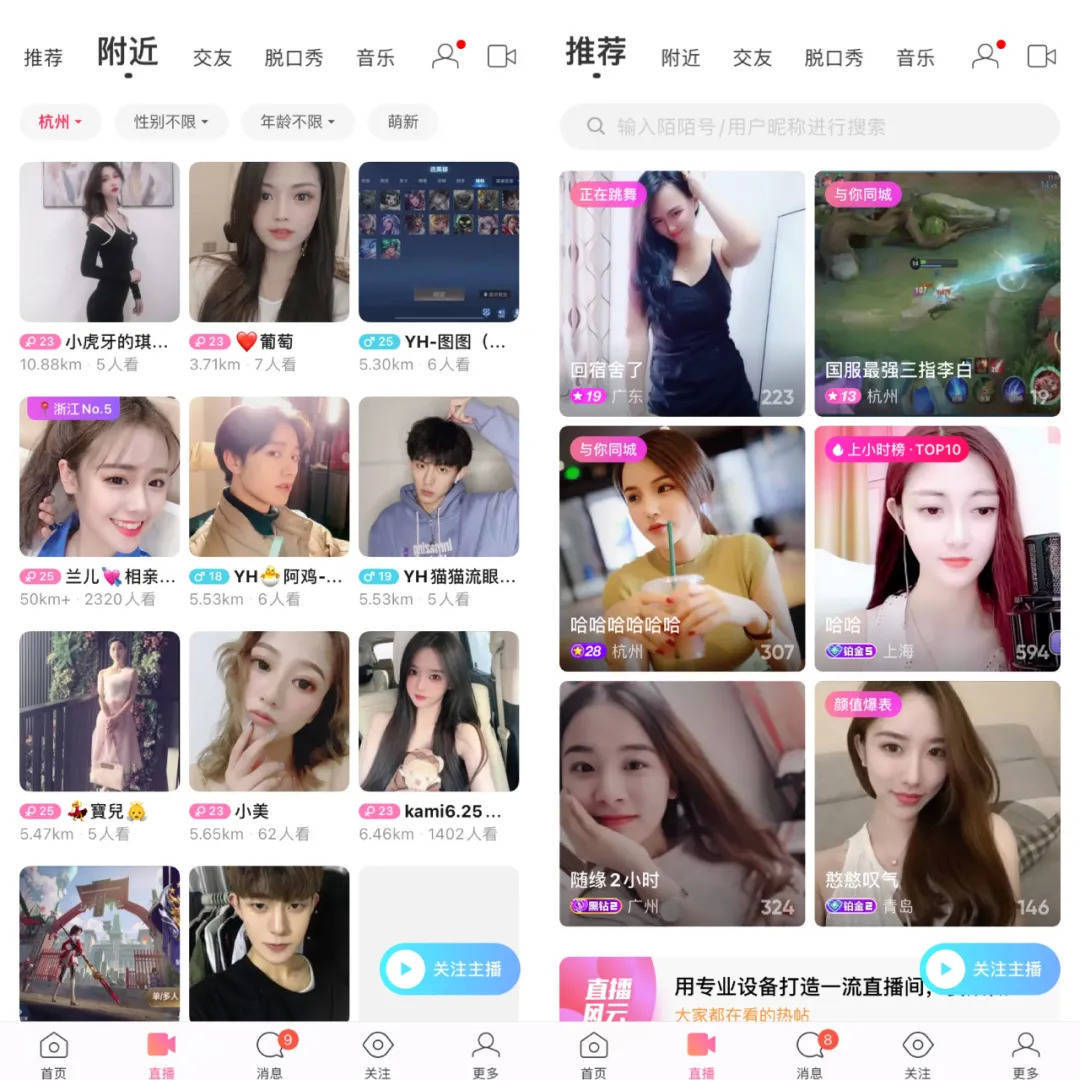Viewport: 1080px width, 1080px height.
Task: Enter the kami6.25 live stream
Action: [438, 711]
